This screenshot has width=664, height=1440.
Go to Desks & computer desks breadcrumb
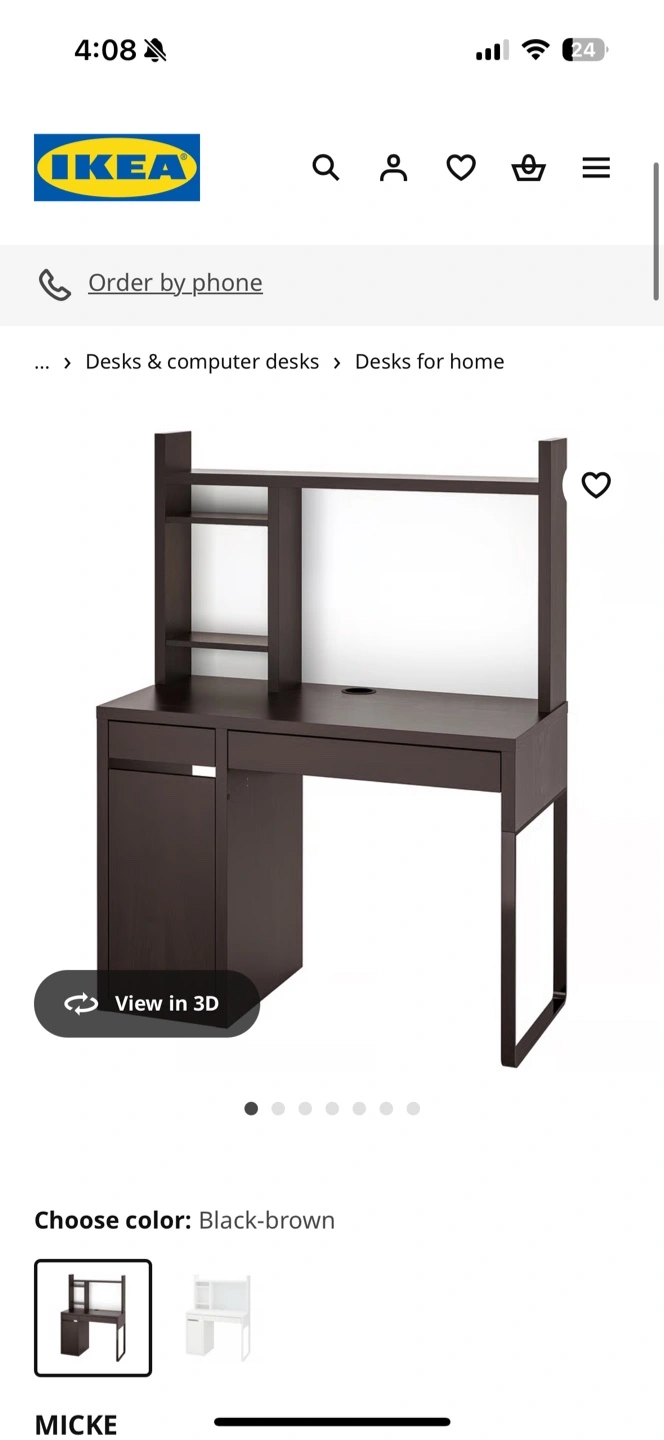202,362
